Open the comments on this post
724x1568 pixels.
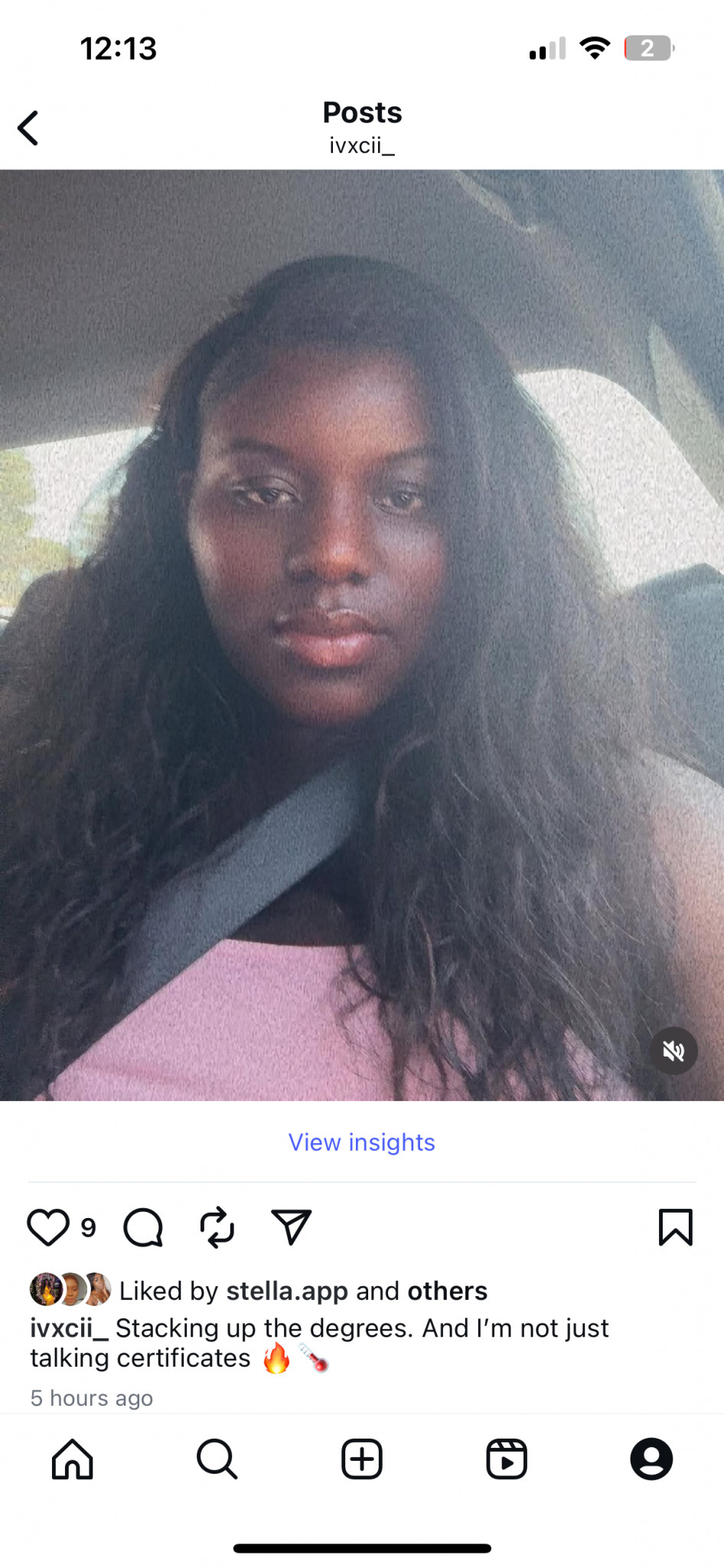coord(143,1227)
